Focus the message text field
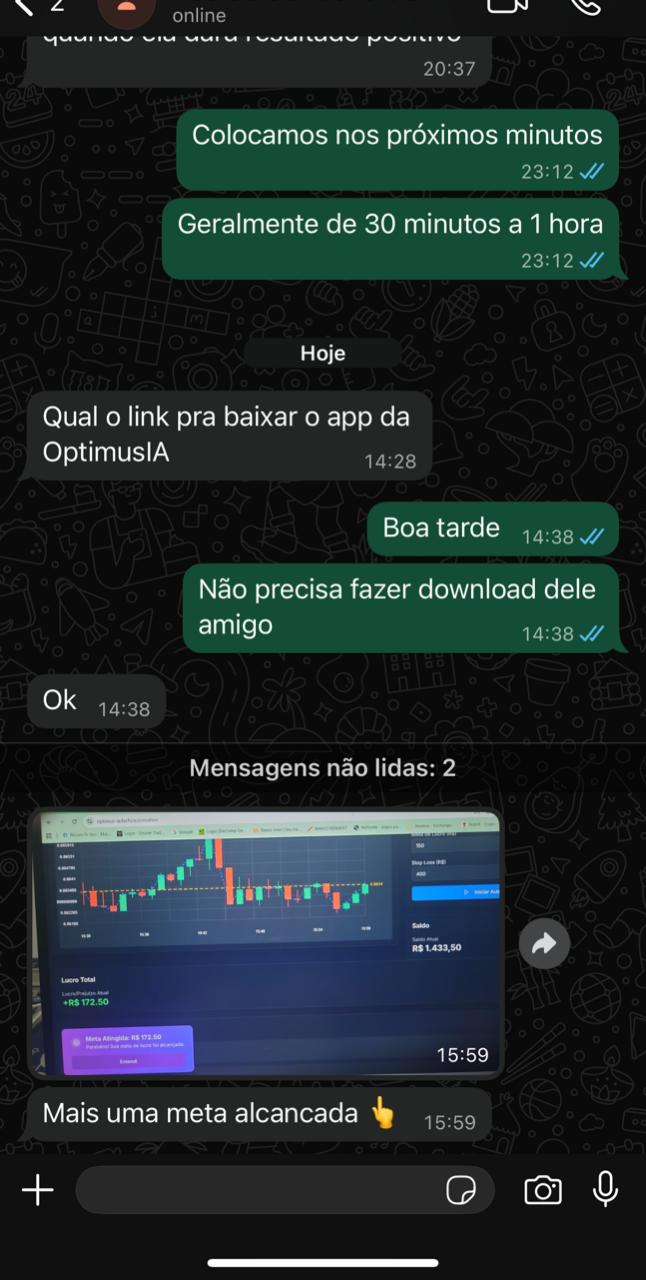 point(260,1190)
